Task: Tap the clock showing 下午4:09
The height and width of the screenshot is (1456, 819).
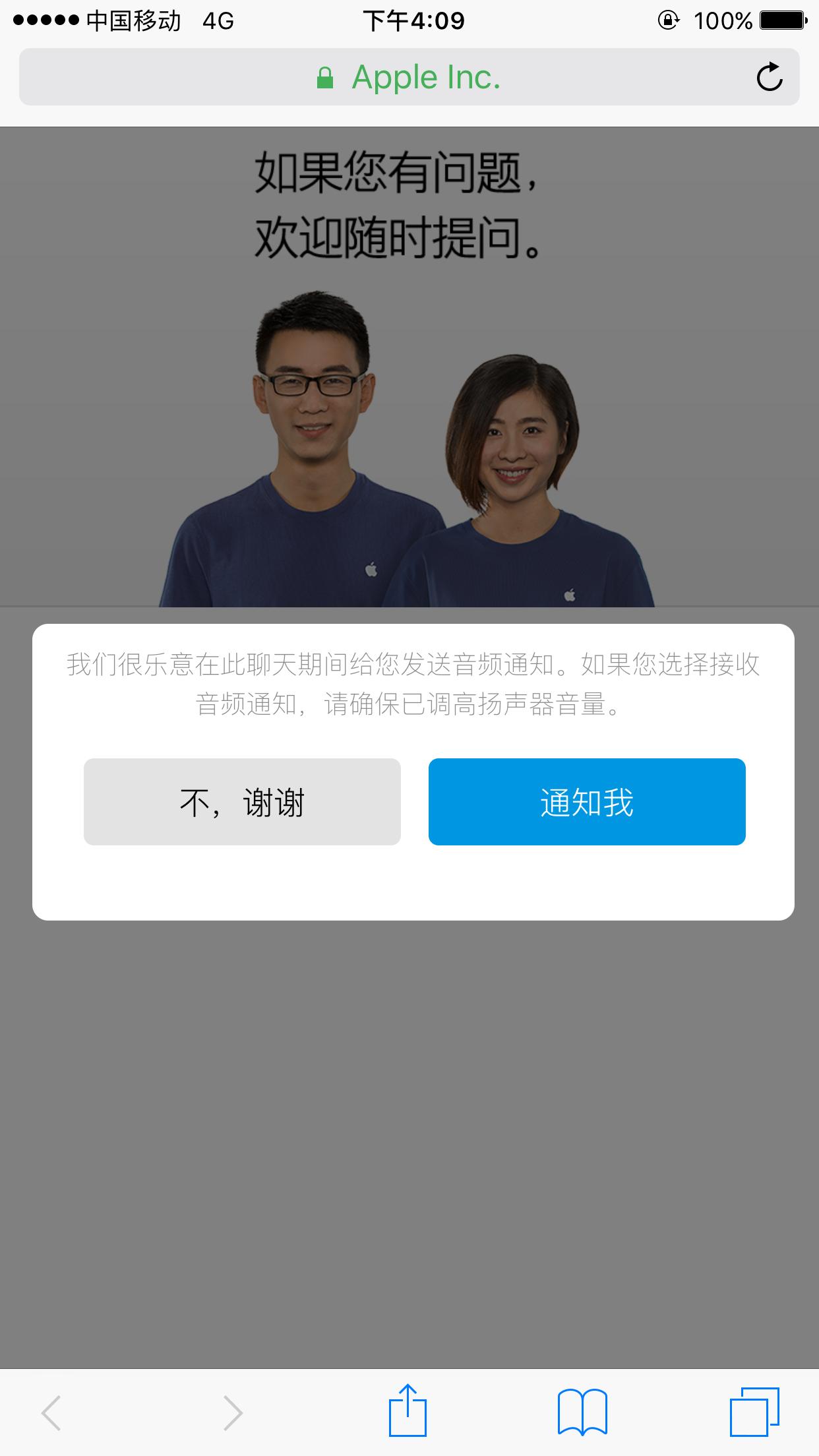Action: point(415,20)
